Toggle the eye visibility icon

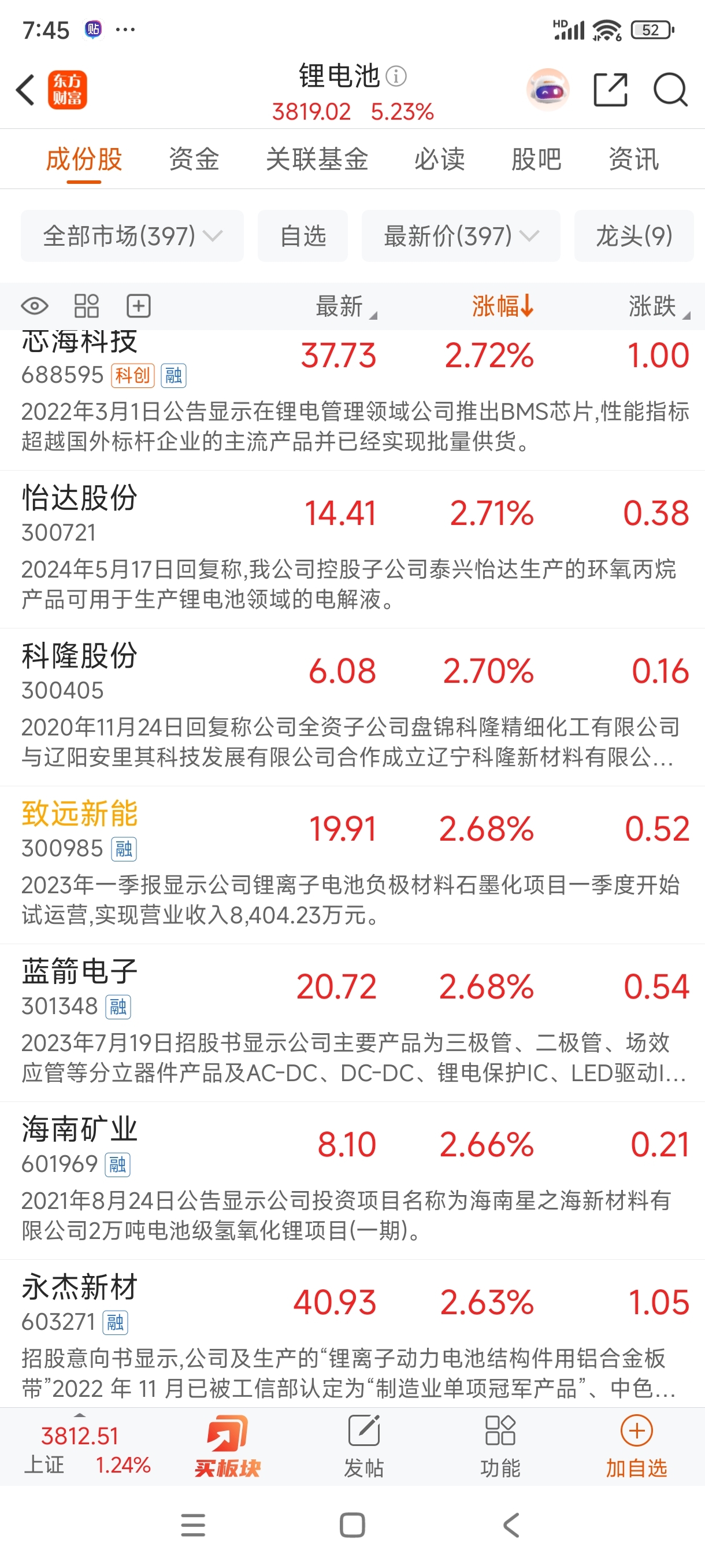point(35,306)
